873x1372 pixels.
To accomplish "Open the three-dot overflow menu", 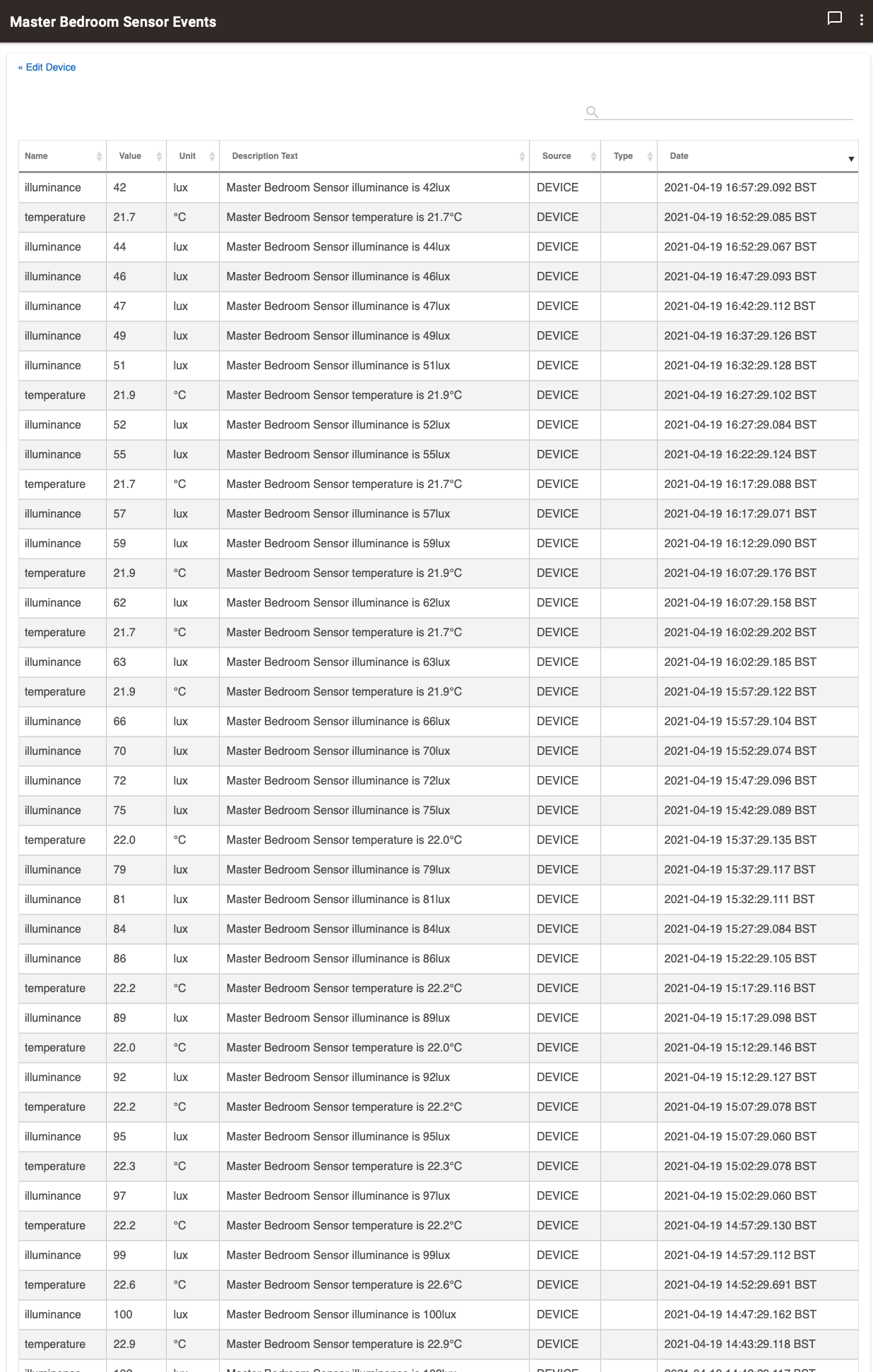I will click(x=861, y=20).
